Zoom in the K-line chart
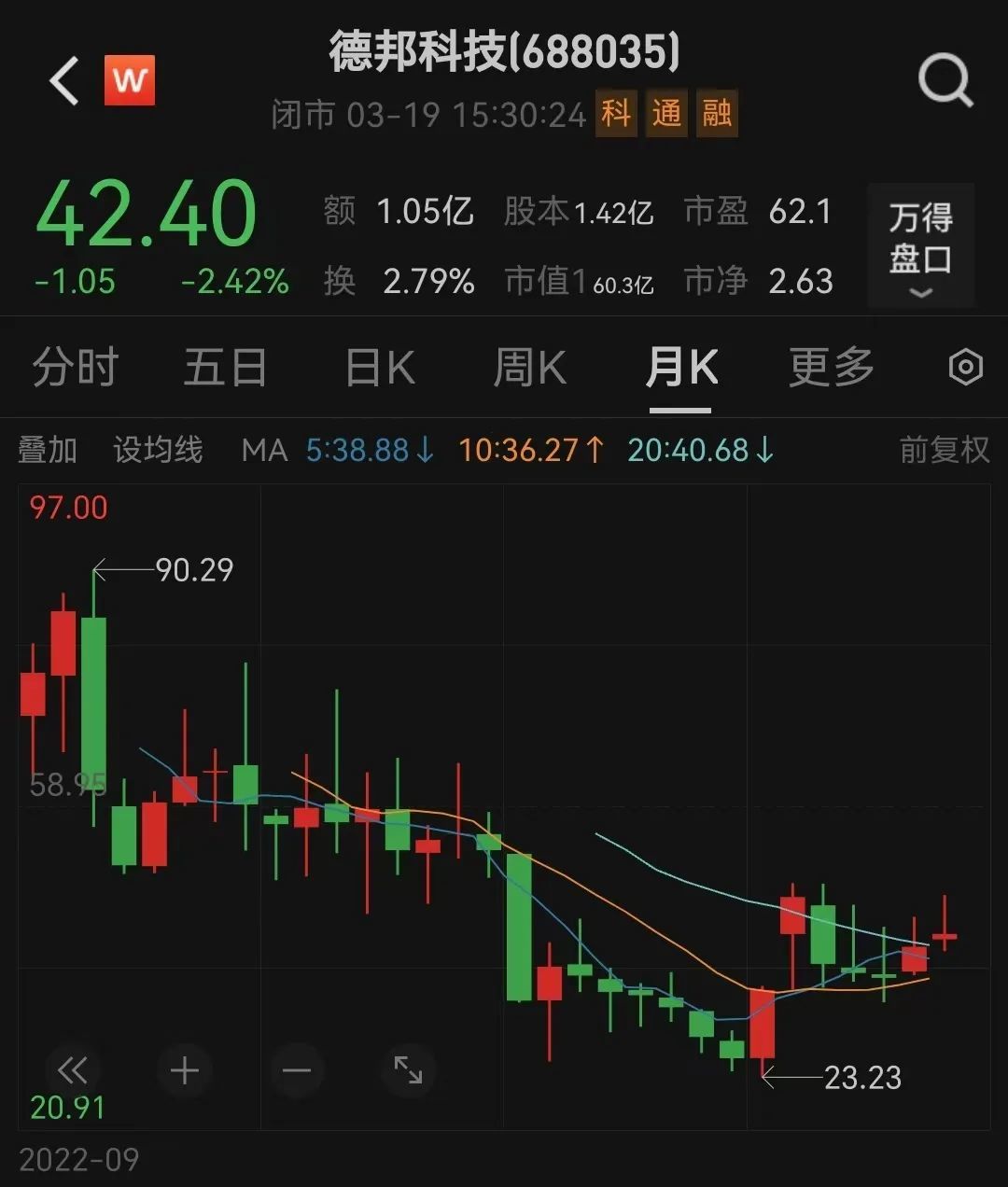1008x1187 pixels. (x=185, y=1070)
